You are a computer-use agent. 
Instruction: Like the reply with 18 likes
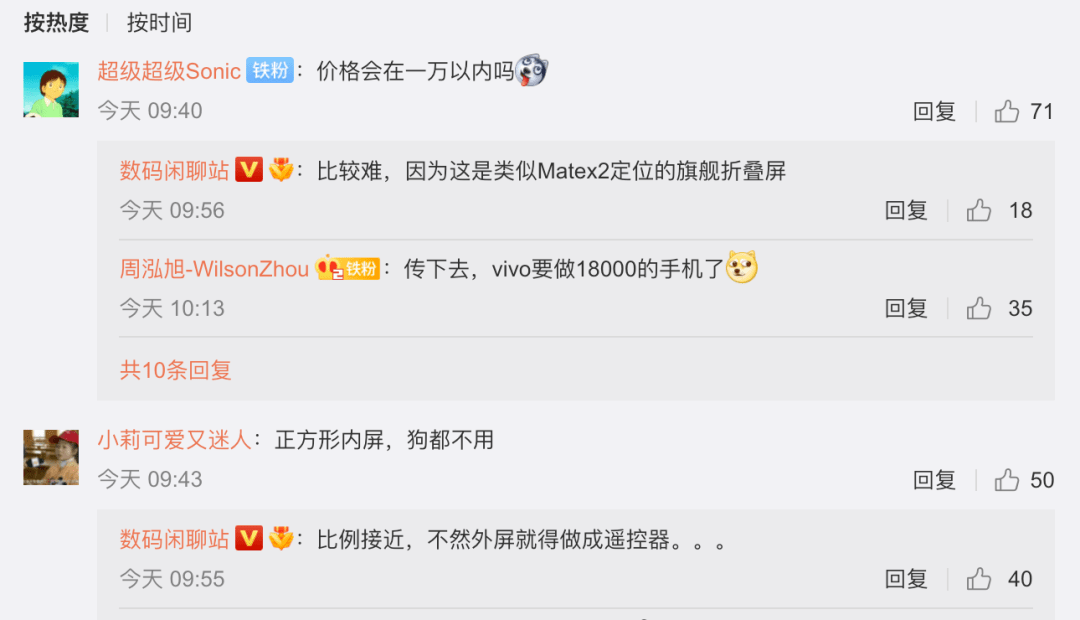[979, 211]
